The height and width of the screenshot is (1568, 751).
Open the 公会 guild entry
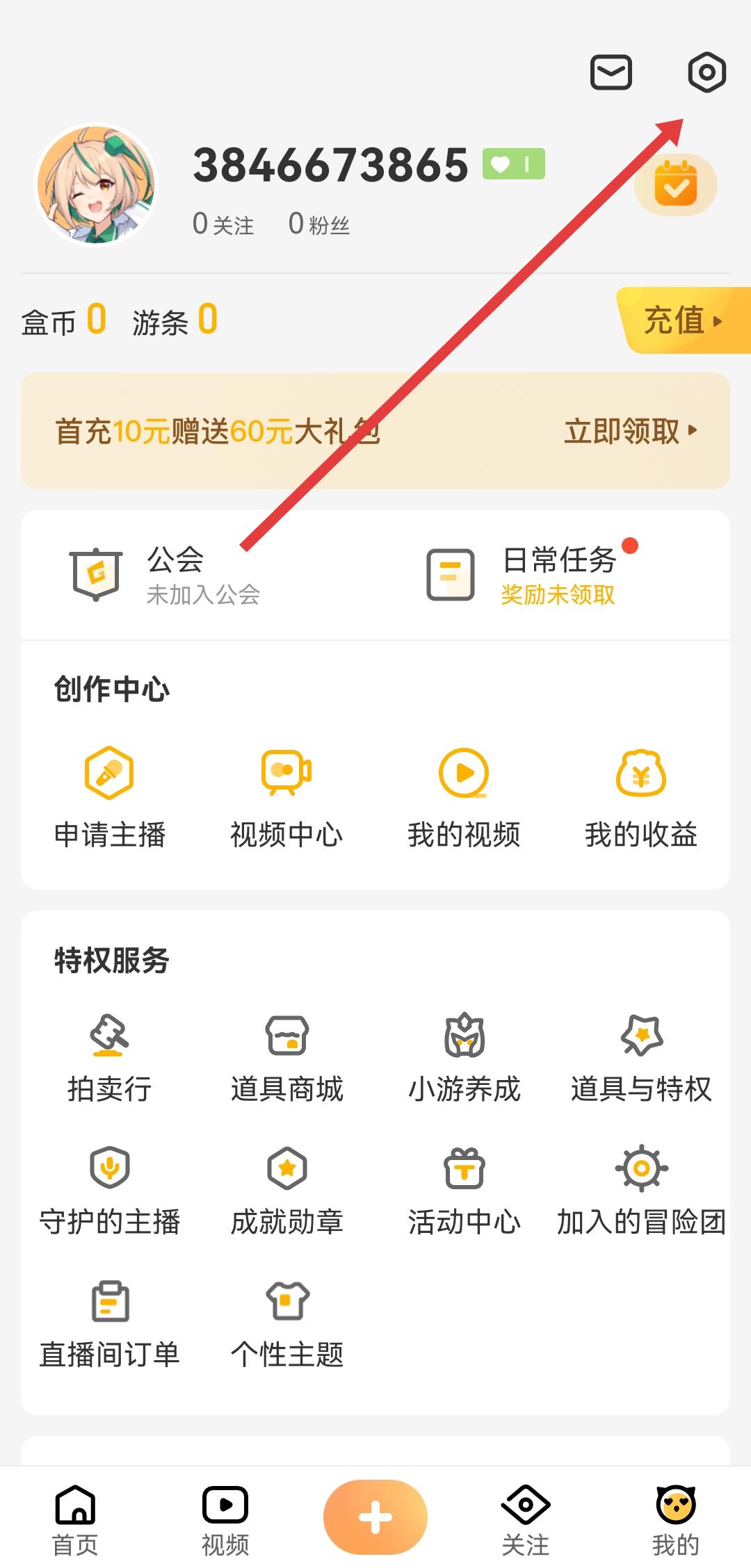point(167,575)
